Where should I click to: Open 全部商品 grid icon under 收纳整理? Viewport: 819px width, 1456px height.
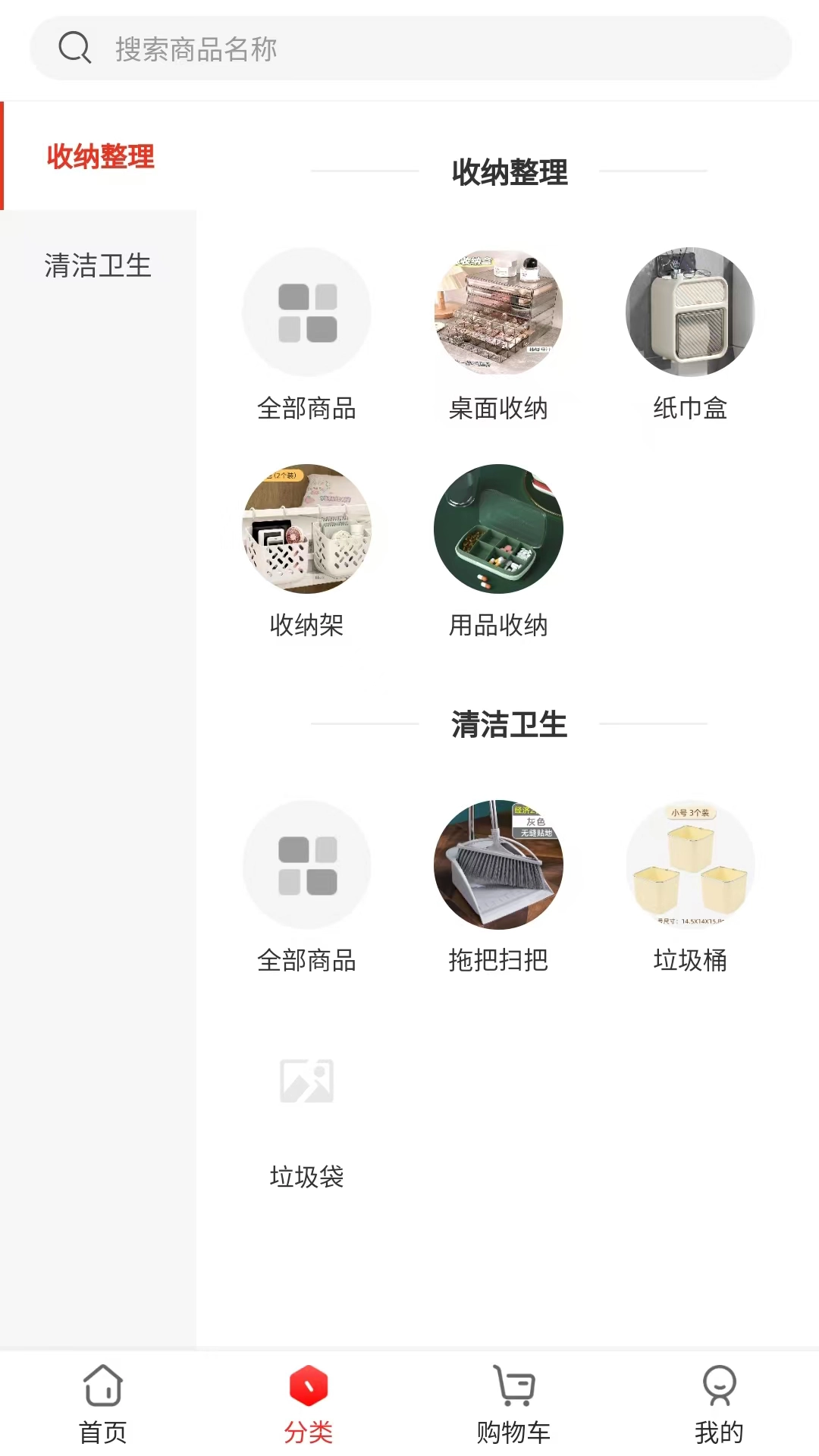coord(307,313)
